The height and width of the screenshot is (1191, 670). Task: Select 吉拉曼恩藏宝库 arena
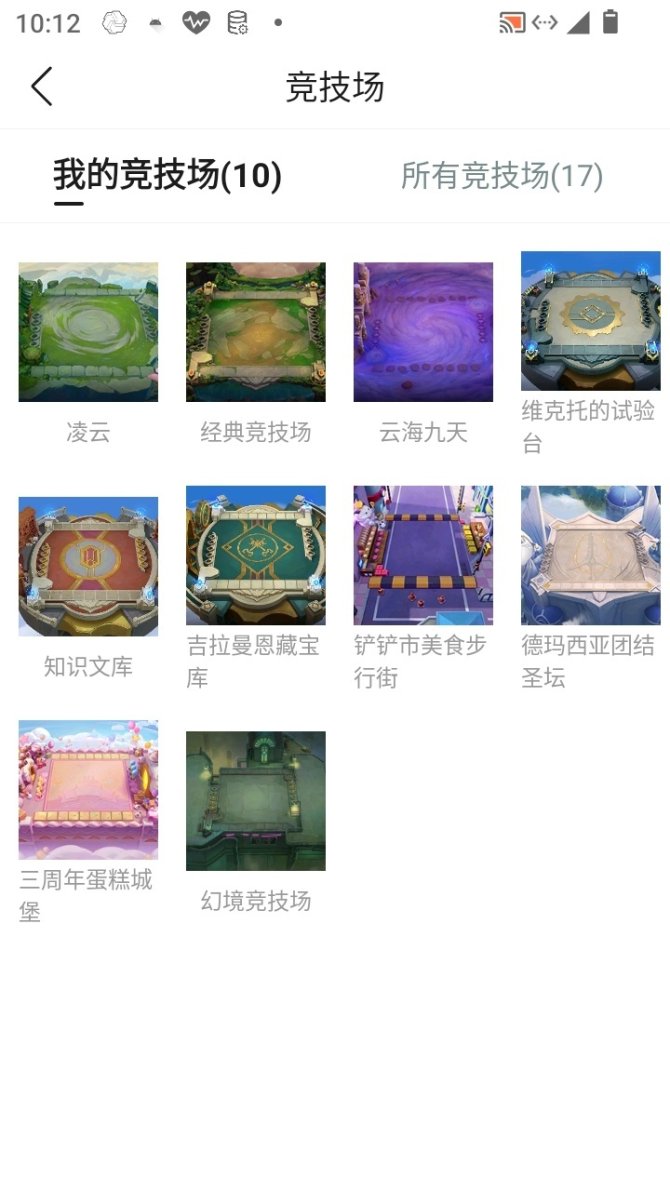(x=255, y=556)
